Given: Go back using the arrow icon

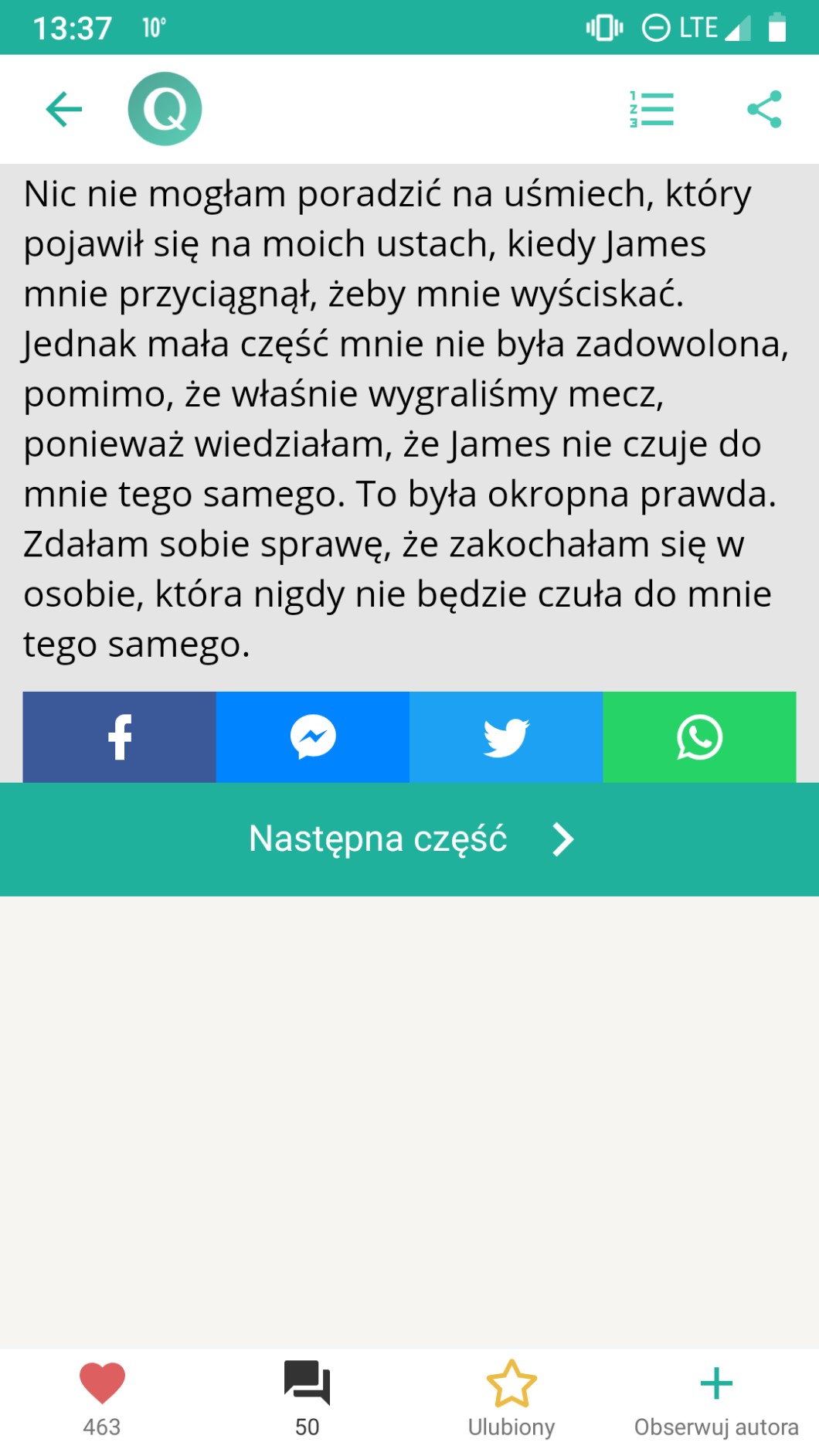Looking at the screenshot, I should (x=64, y=109).
